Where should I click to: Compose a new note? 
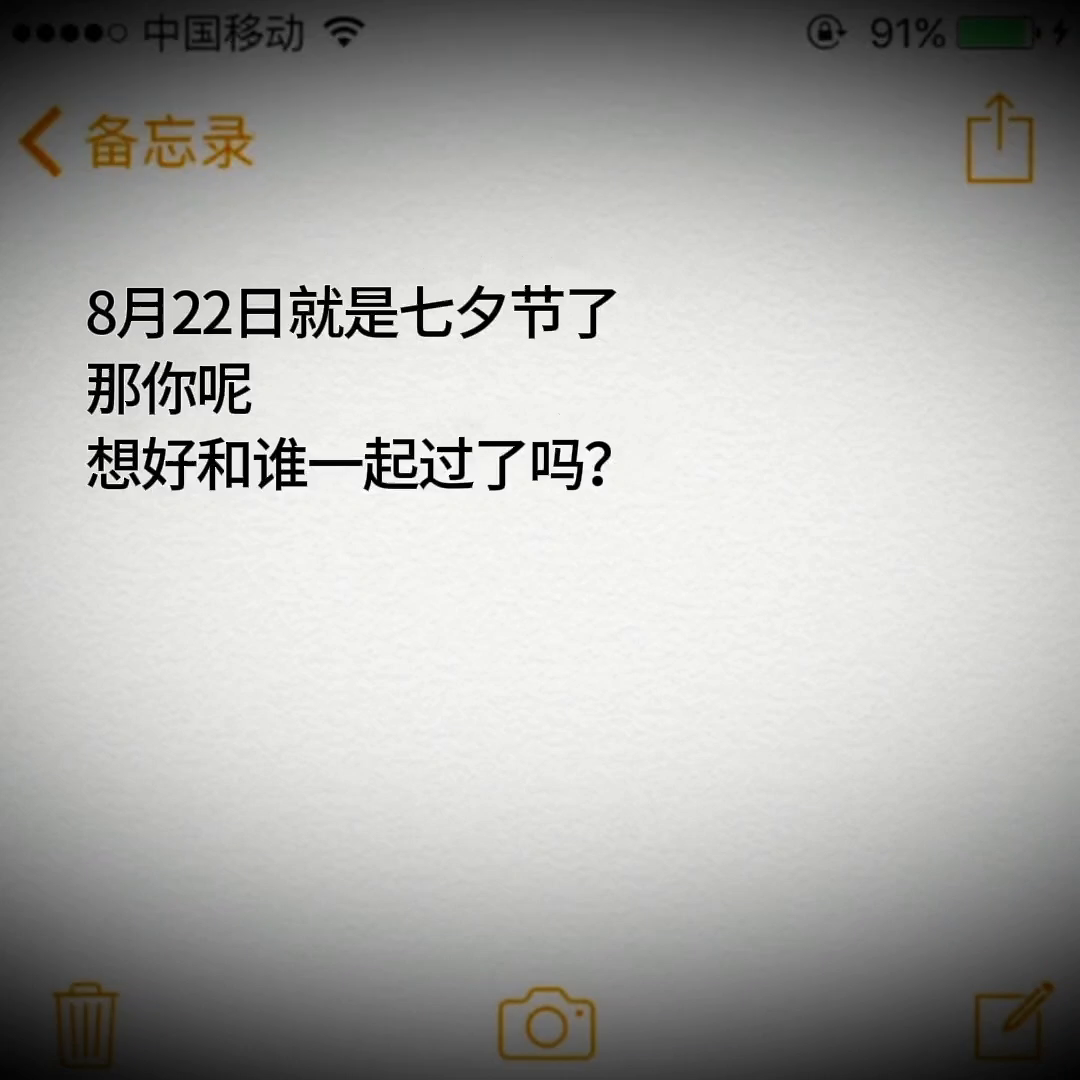tap(1012, 1021)
